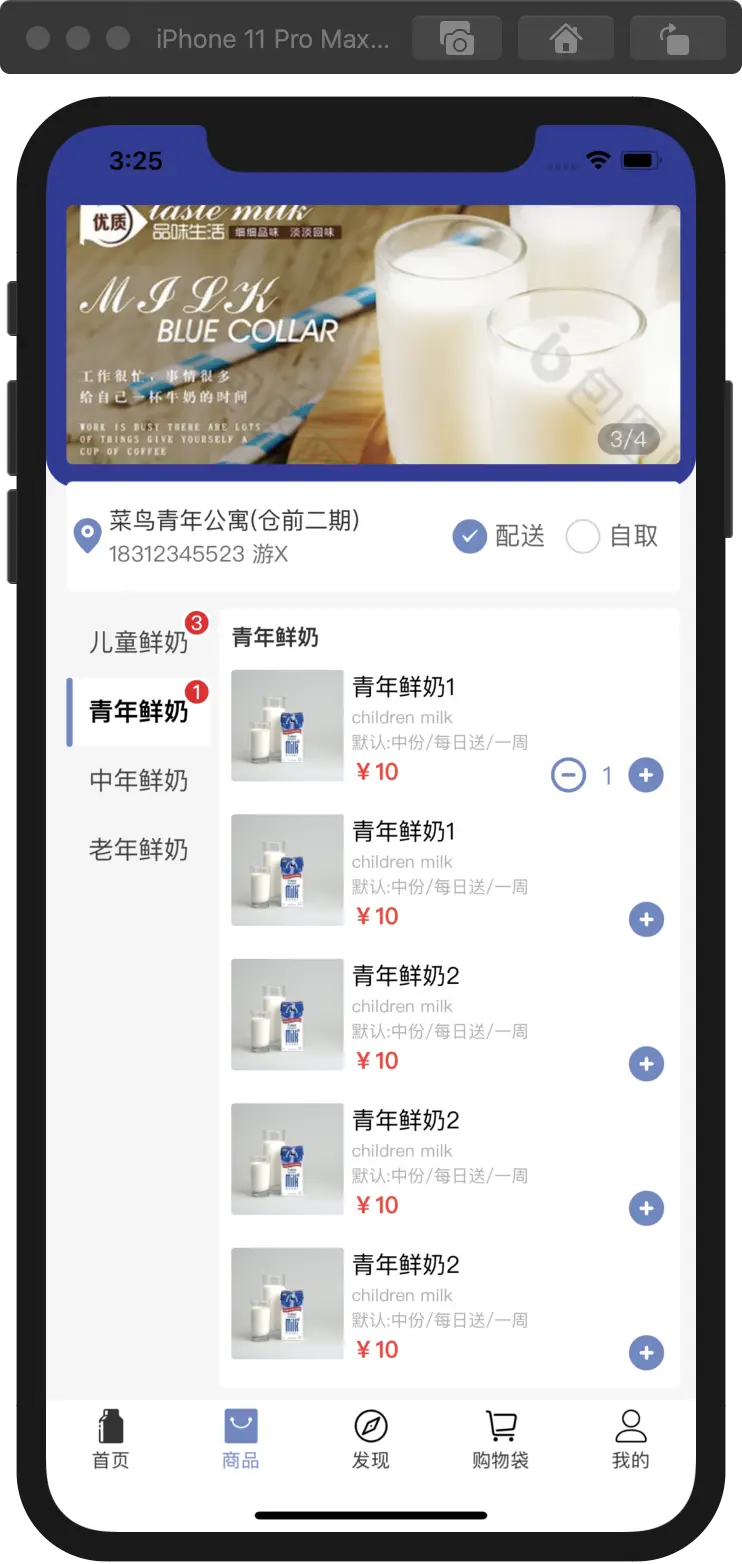Select the 配送 delivery option
Image resolution: width=742 pixels, height=1564 pixels.
click(499, 536)
